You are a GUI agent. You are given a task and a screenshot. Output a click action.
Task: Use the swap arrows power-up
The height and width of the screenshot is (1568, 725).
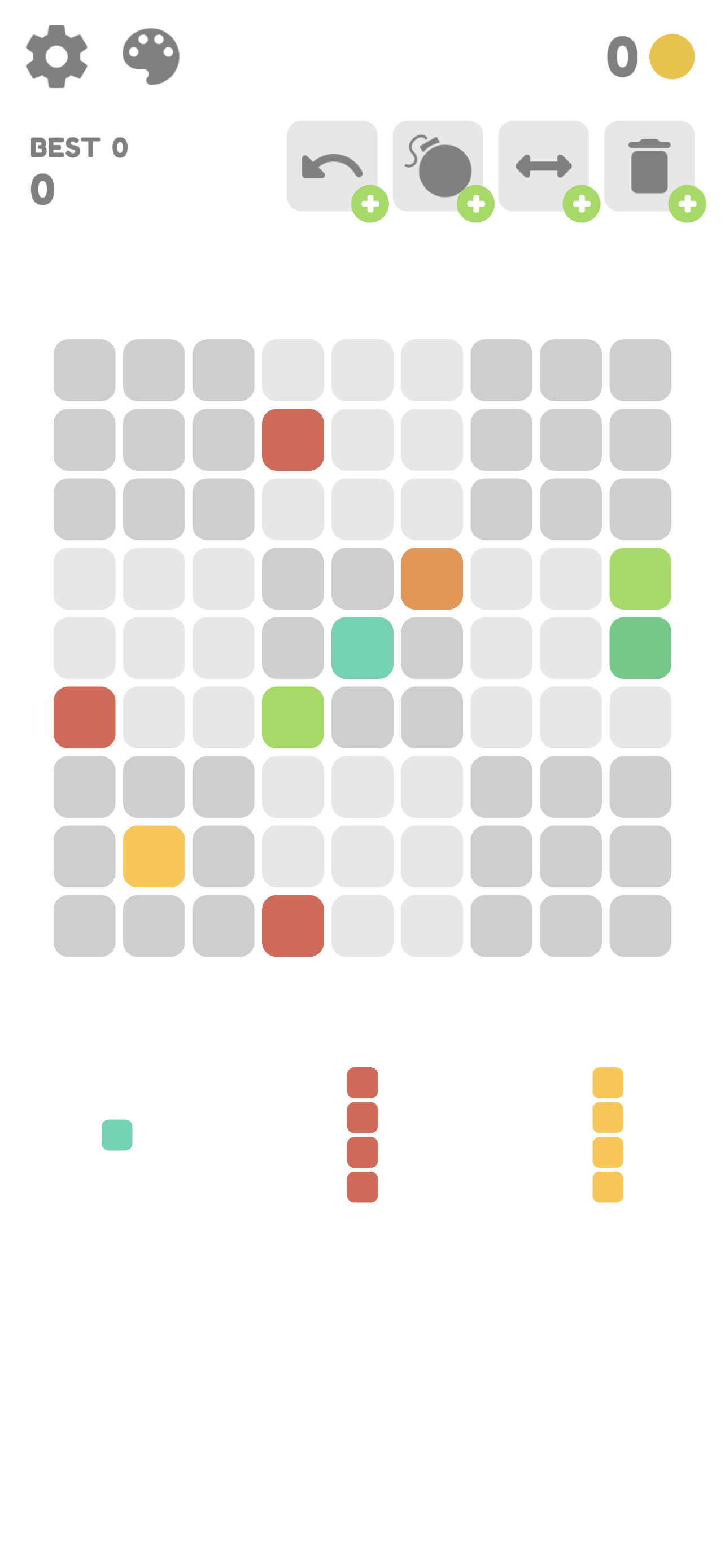tap(543, 166)
